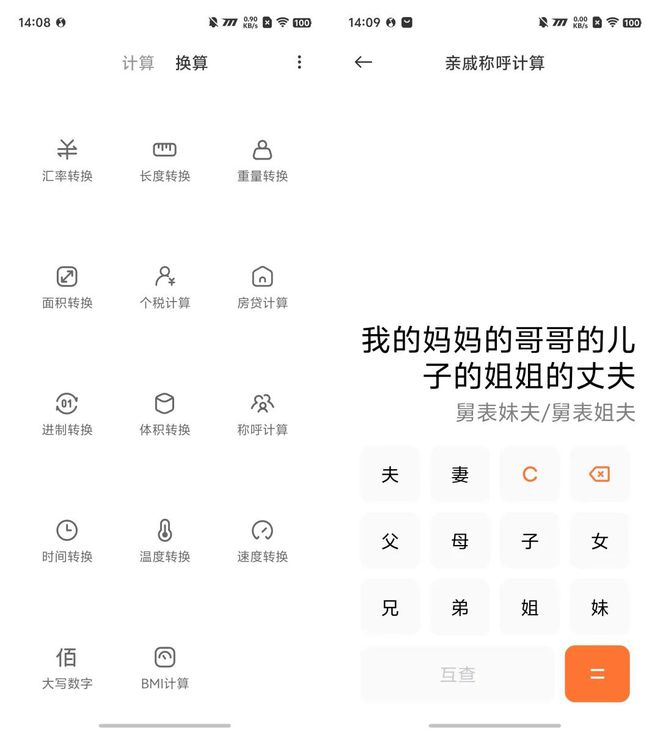Tap the orange equals button
Screen dimensions: 660x734
click(597, 674)
